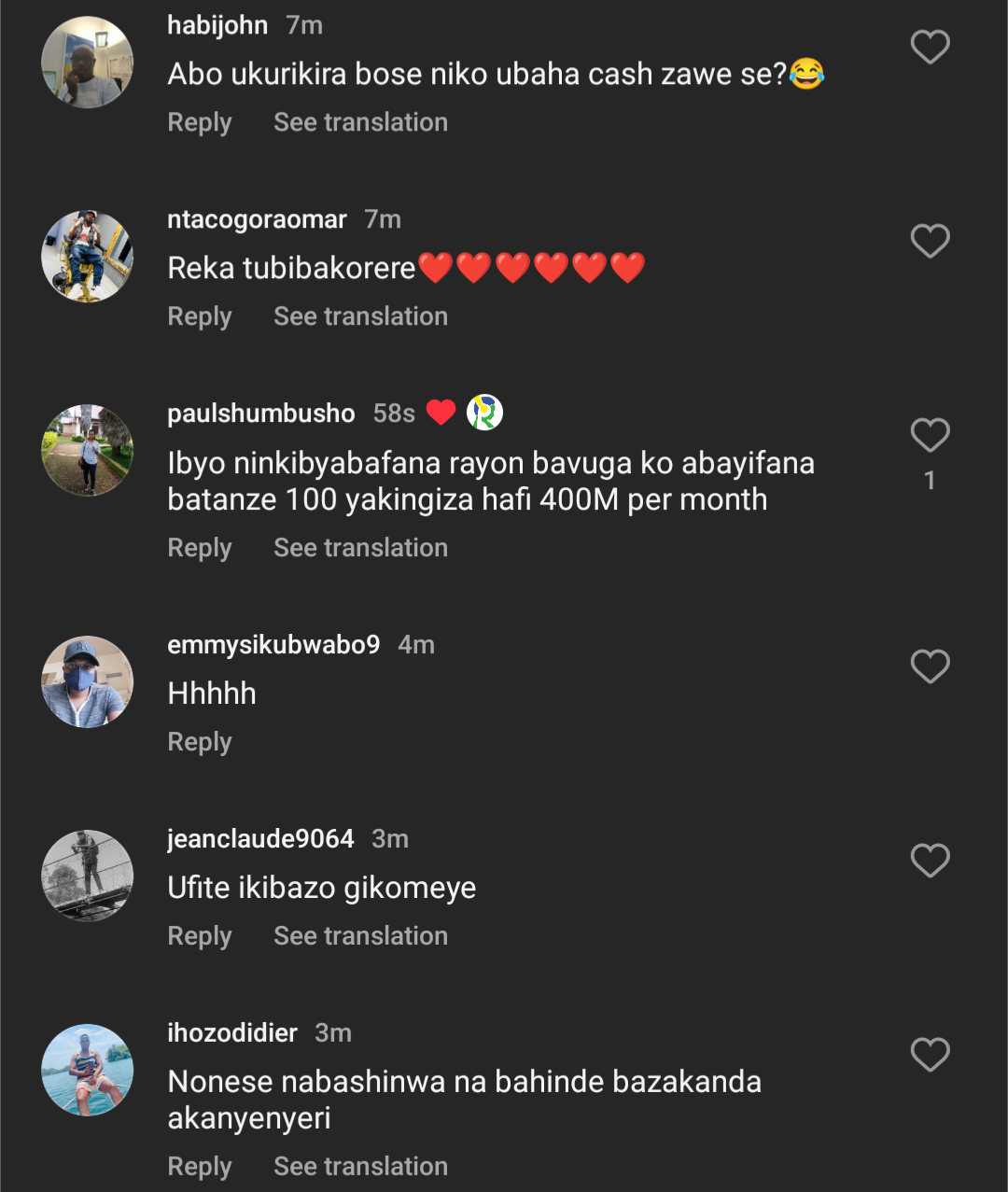Reply to habijohn's comment

tap(199, 122)
